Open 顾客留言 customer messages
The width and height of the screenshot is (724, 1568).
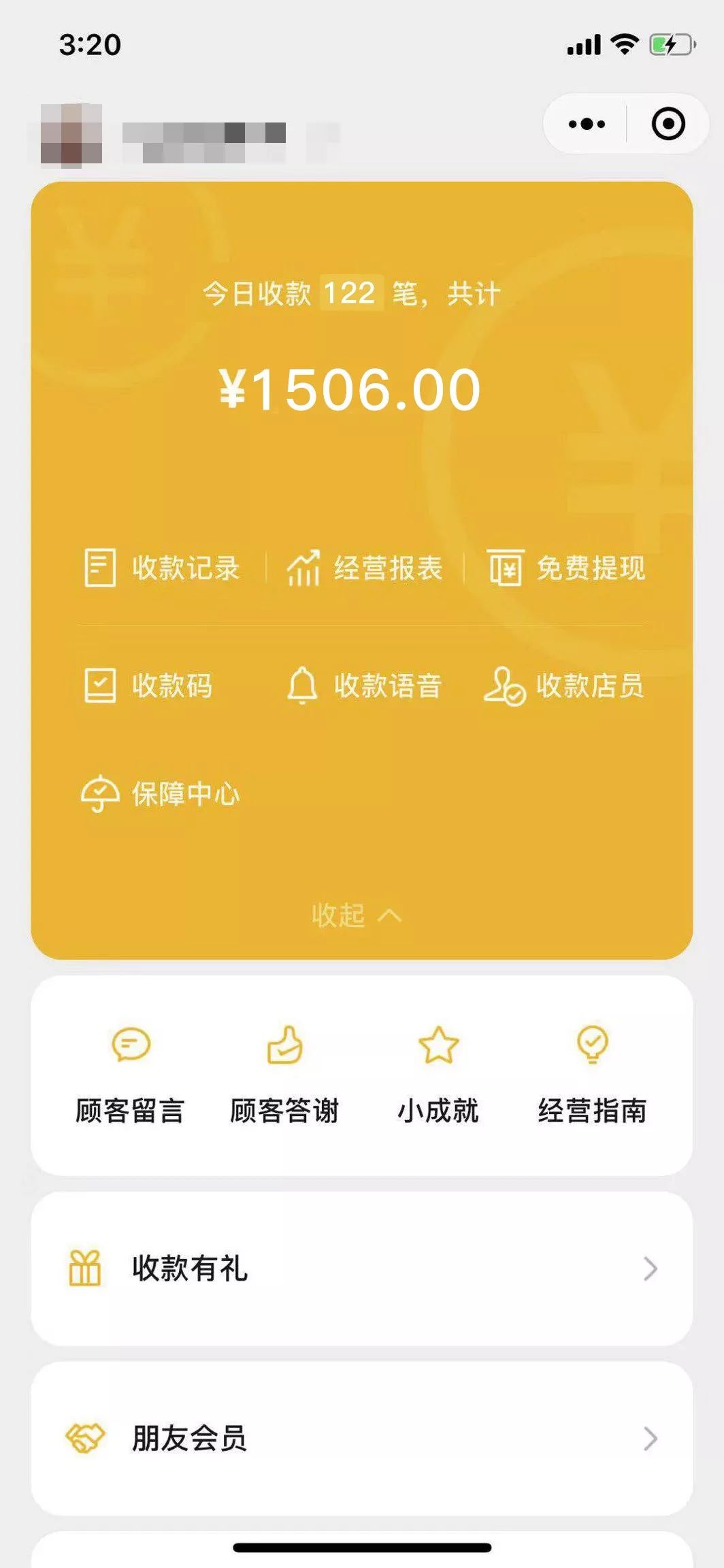(130, 1075)
